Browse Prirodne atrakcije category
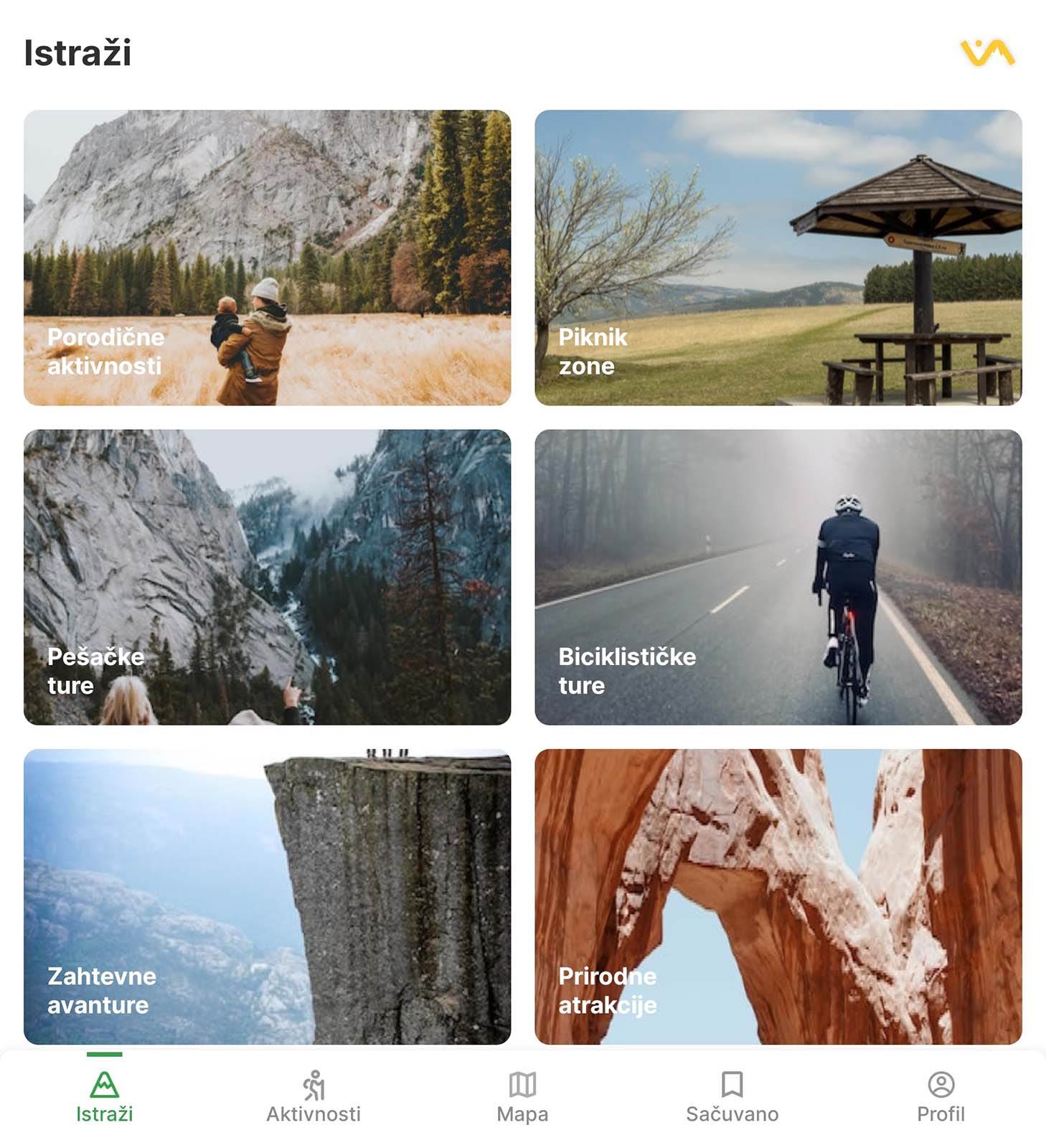Image resolution: width=1046 pixels, height=1148 pixels. pyautogui.click(x=778, y=896)
